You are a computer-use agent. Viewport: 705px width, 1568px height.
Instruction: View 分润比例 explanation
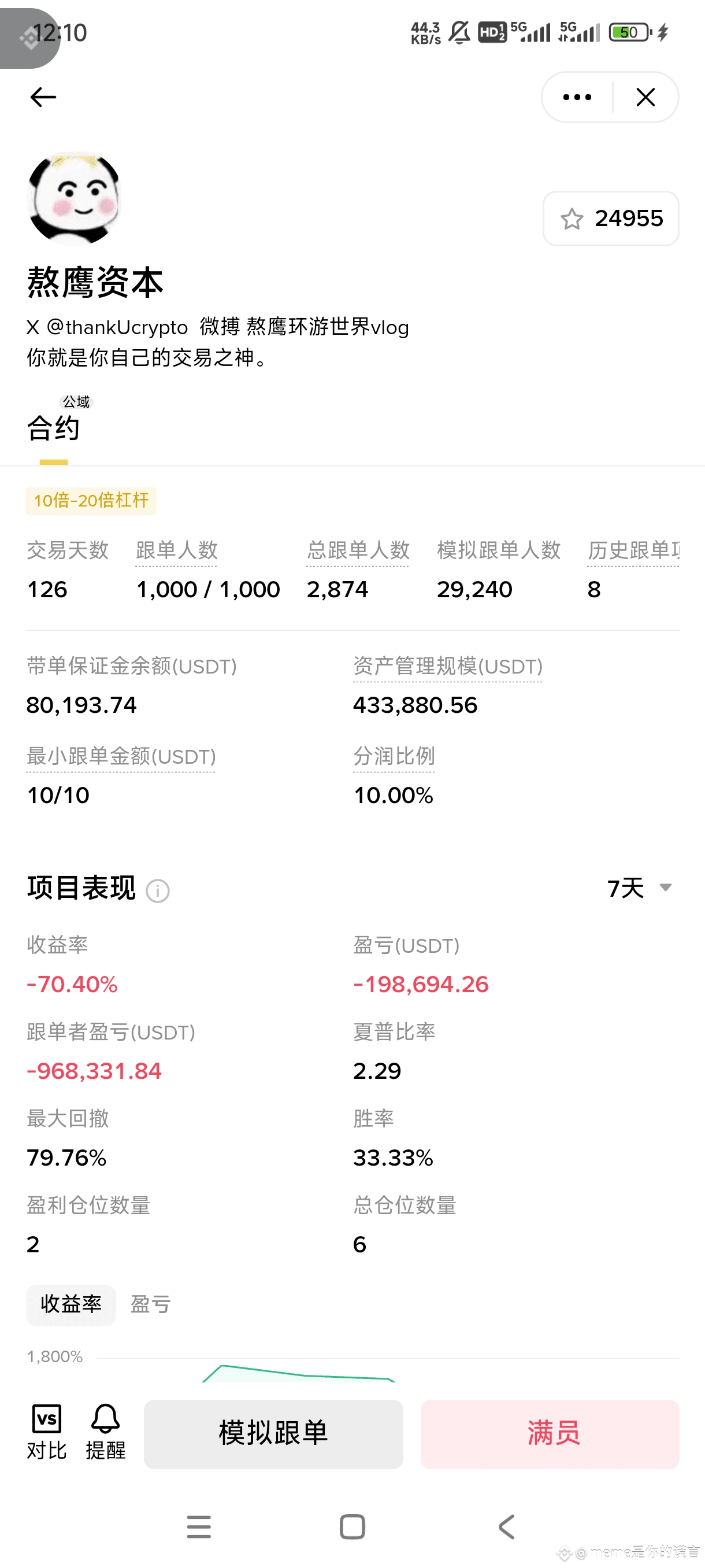pos(394,756)
